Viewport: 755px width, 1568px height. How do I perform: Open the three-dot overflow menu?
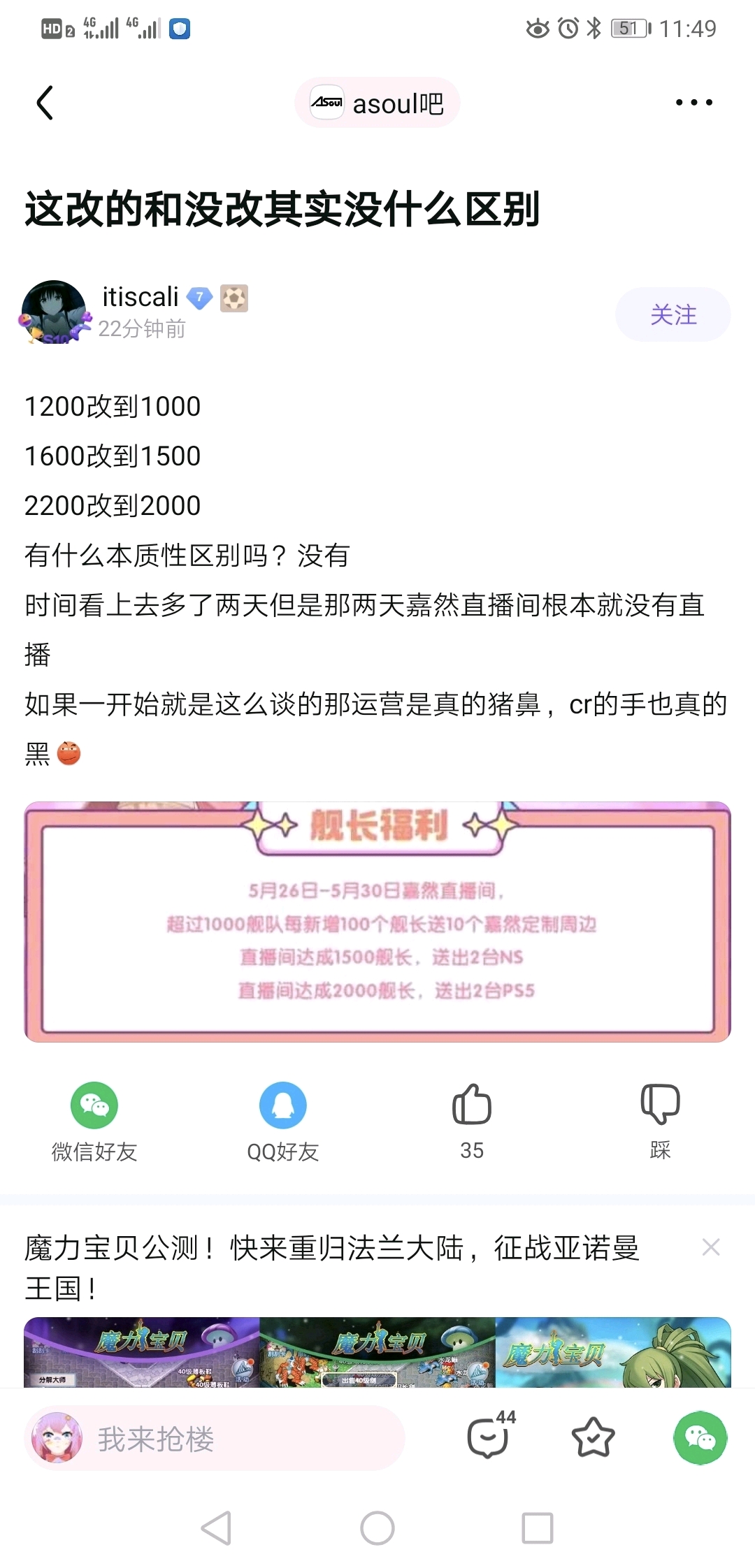click(x=693, y=103)
